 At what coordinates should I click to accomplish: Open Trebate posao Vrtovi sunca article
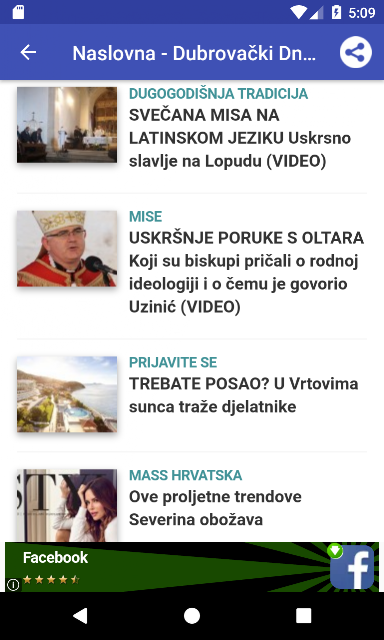pyautogui.click(x=244, y=395)
